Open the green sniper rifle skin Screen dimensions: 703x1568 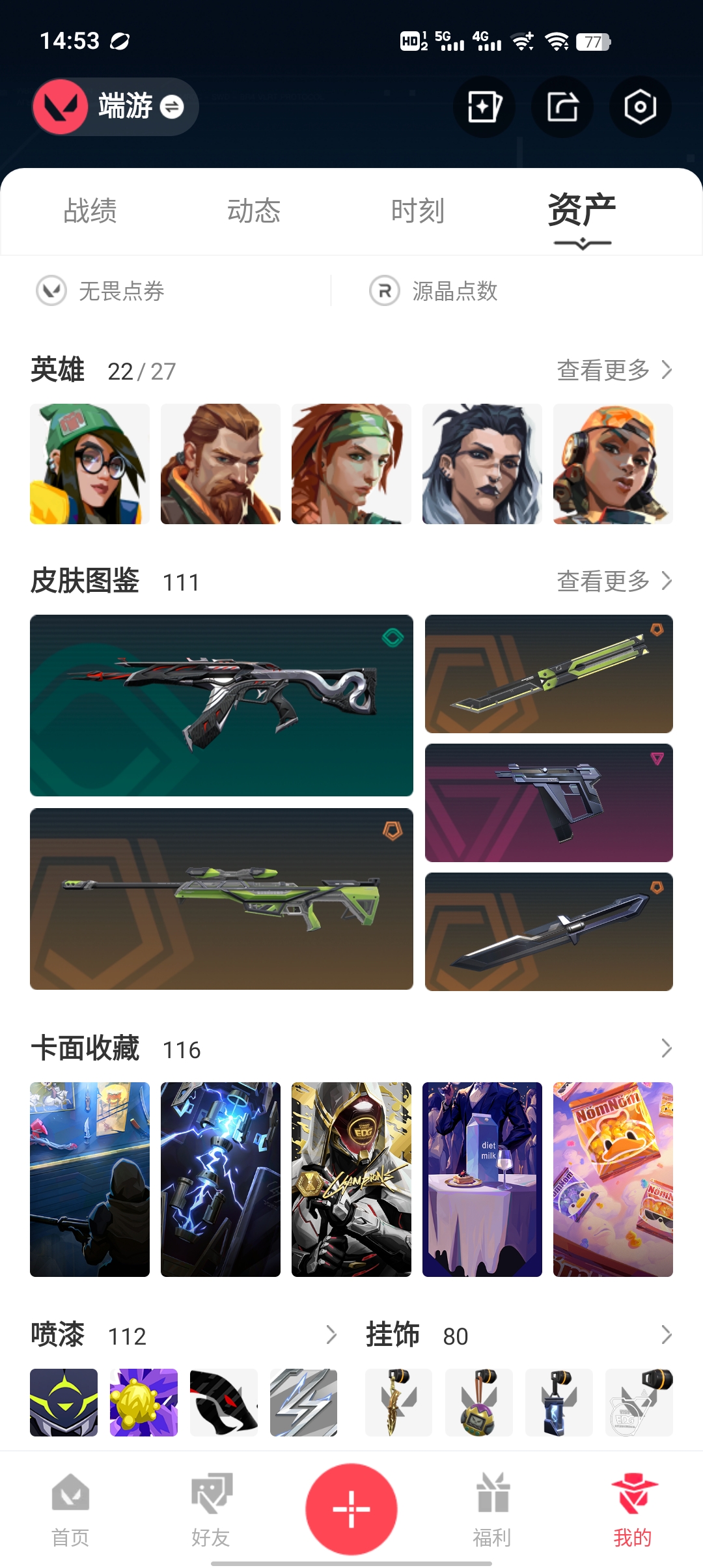[221, 899]
